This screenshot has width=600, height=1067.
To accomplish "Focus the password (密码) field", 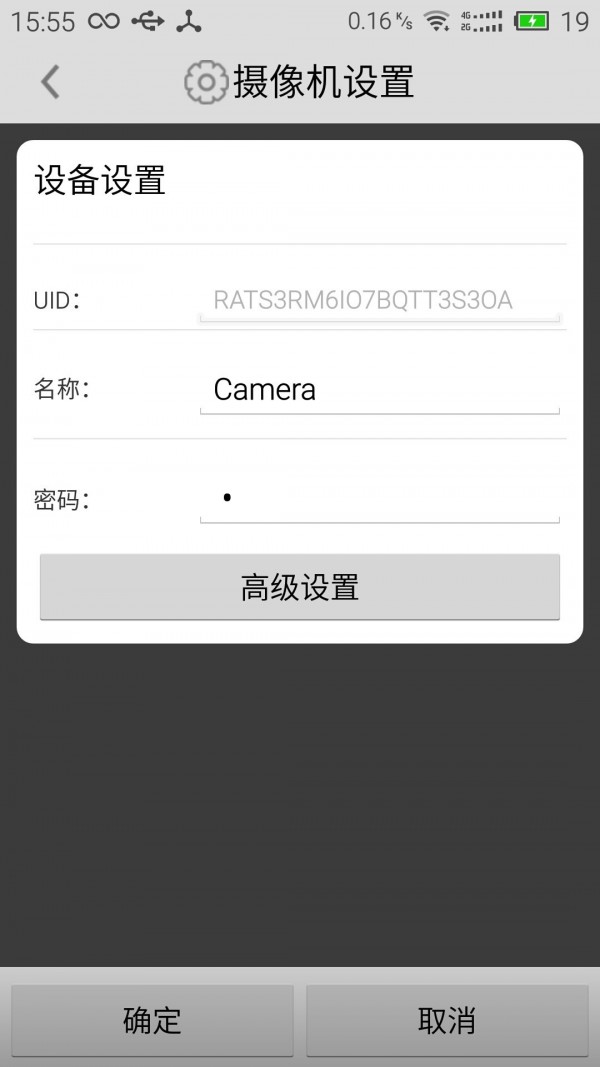I will 379,498.
